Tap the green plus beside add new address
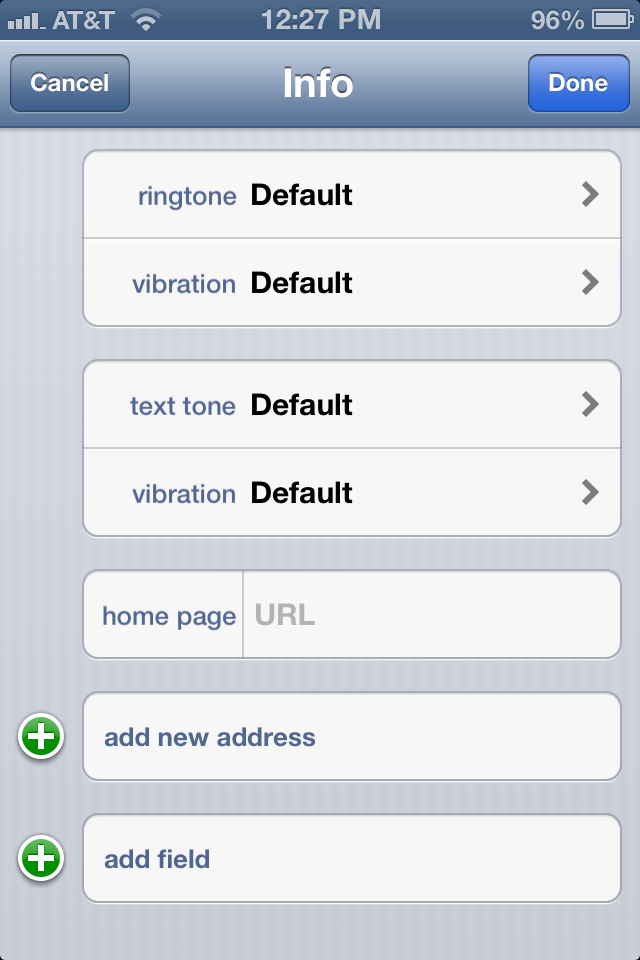Screen dimensions: 640x960 click(41, 738)
